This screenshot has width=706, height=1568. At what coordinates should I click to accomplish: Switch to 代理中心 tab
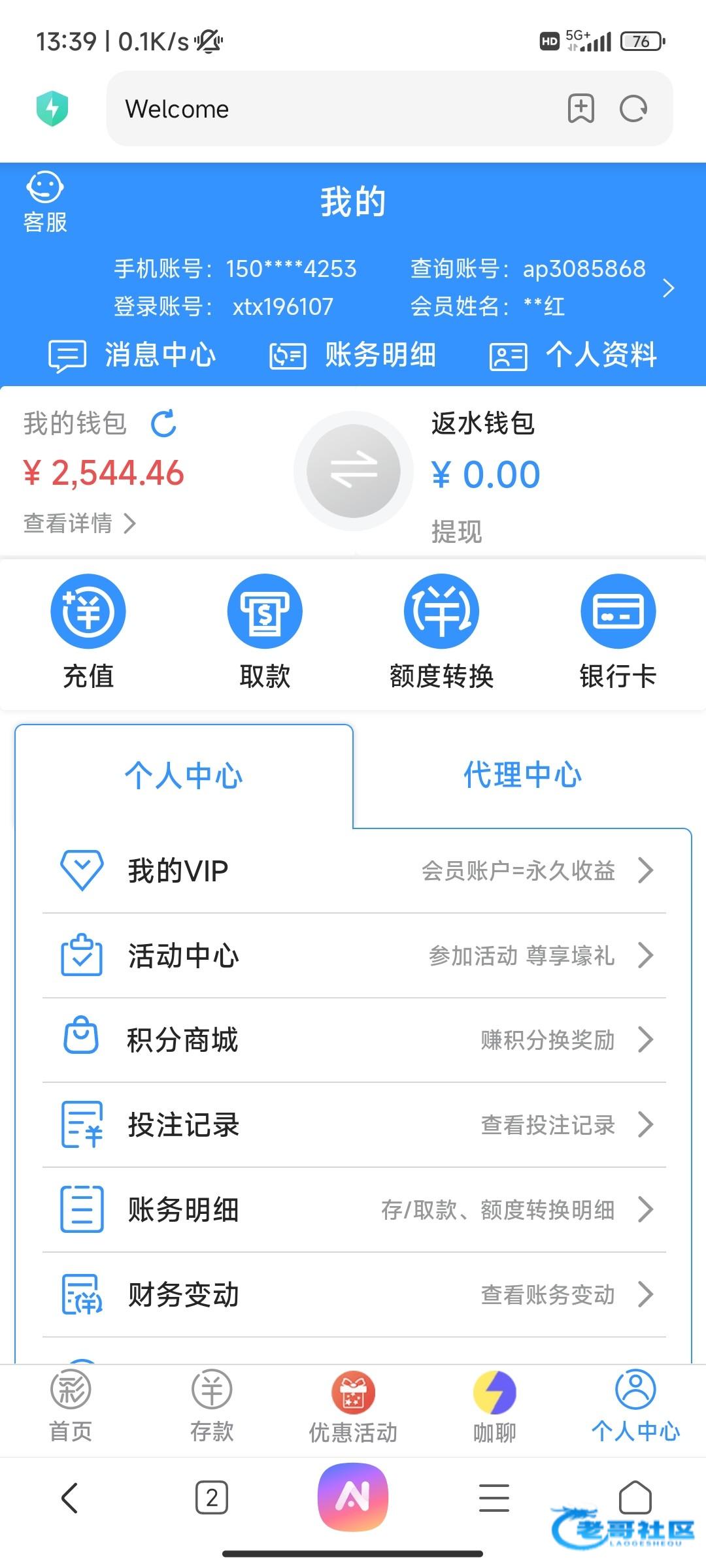522,776
